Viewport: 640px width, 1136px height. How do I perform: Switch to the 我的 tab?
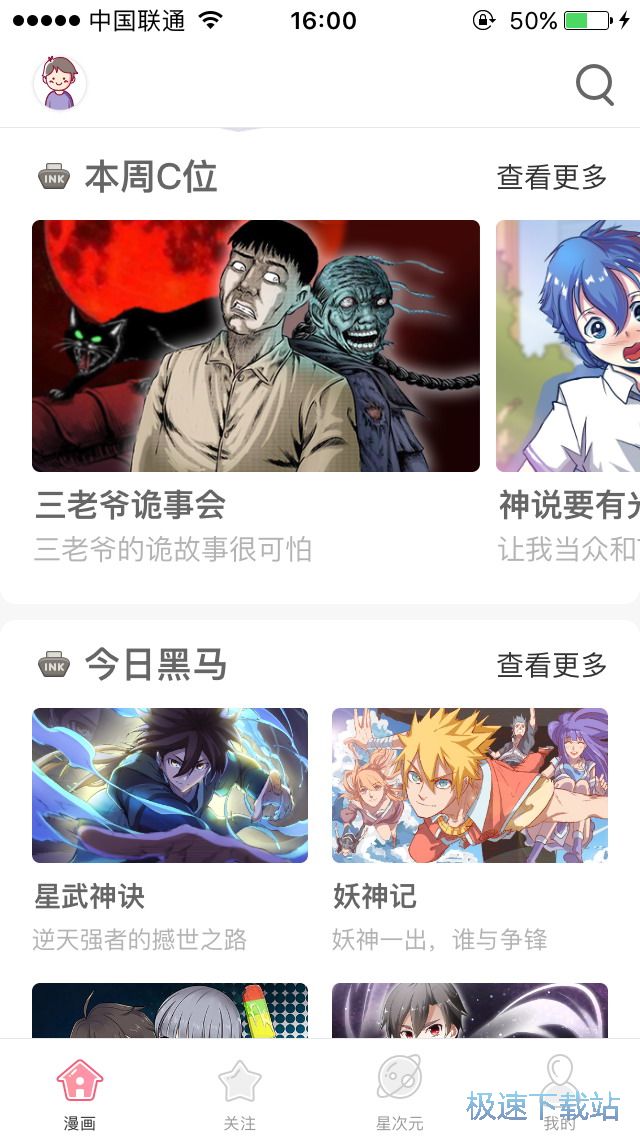tap(560, 1092)
